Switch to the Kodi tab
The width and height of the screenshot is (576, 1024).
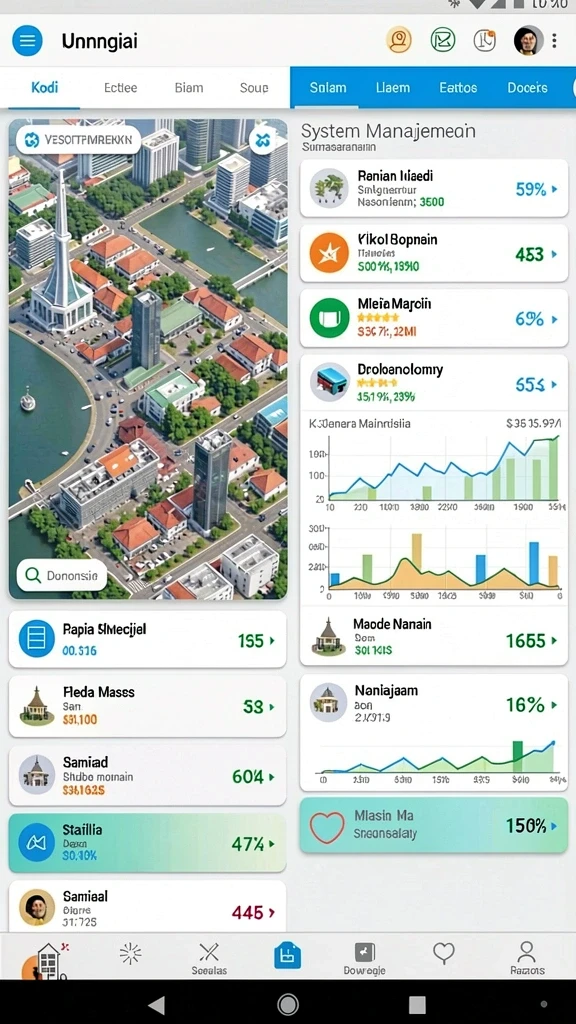click(x=44, y=88)
